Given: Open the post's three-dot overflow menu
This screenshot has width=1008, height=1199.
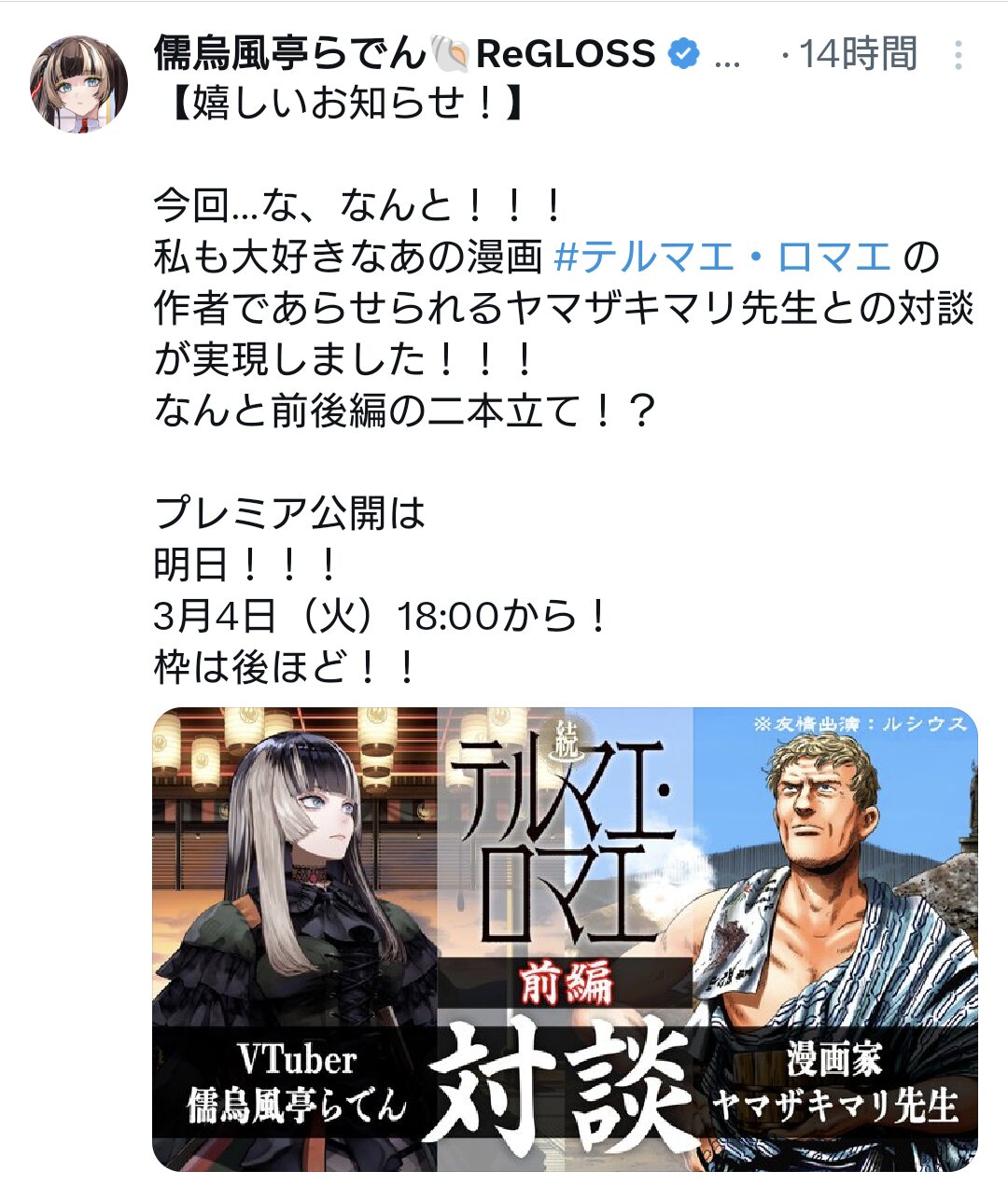Looking at the screenshot, I should (x=958, y=56).
